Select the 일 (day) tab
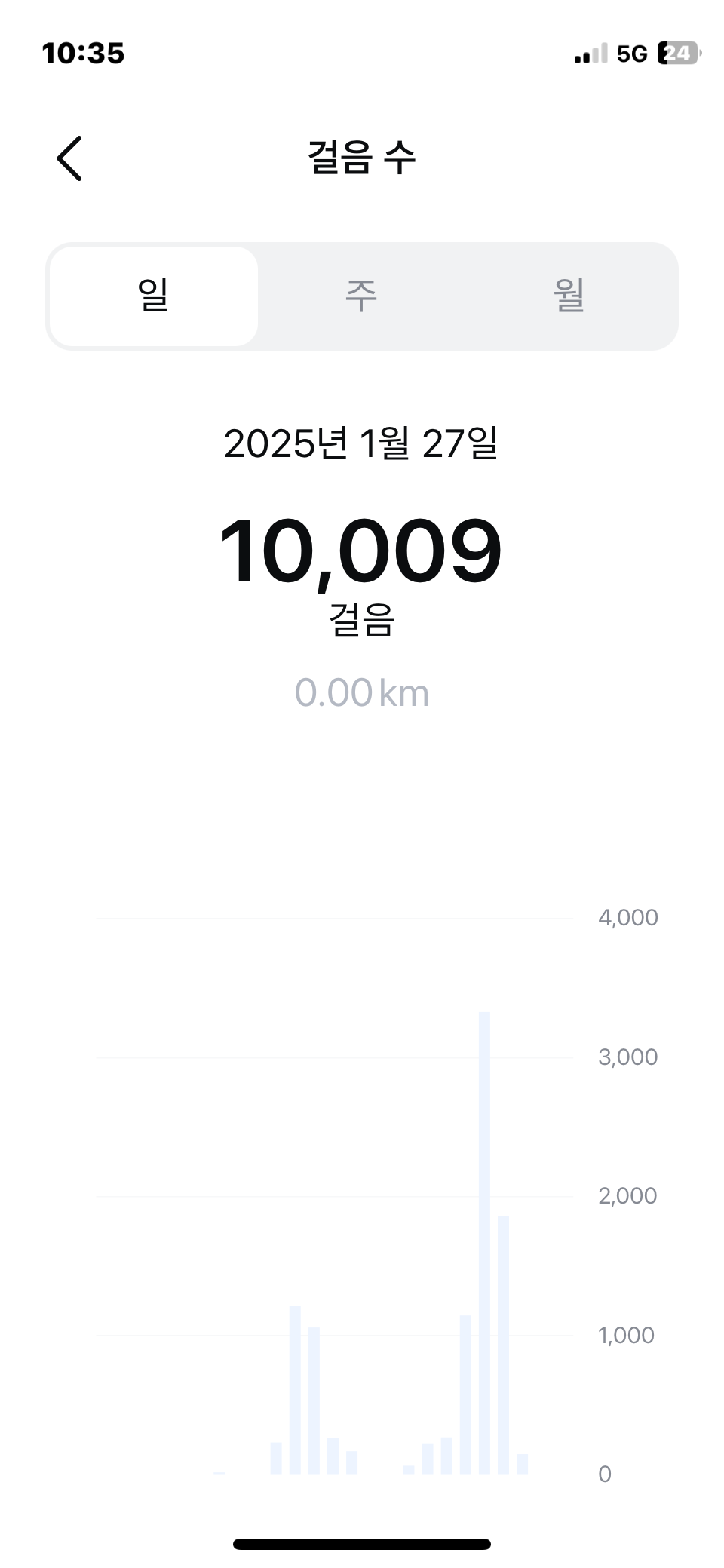 coord(154,296)
